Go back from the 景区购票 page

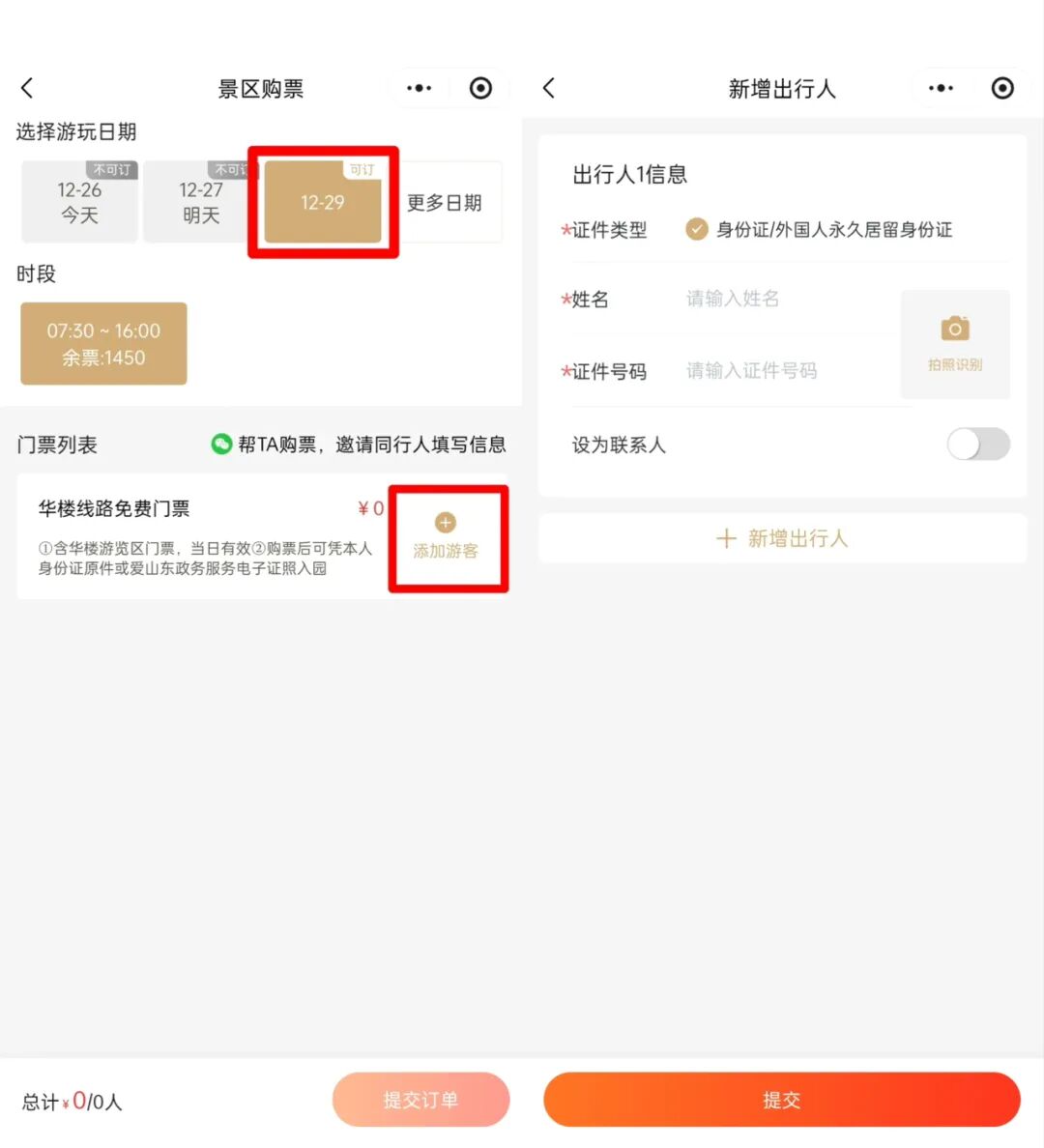(27, 88)
